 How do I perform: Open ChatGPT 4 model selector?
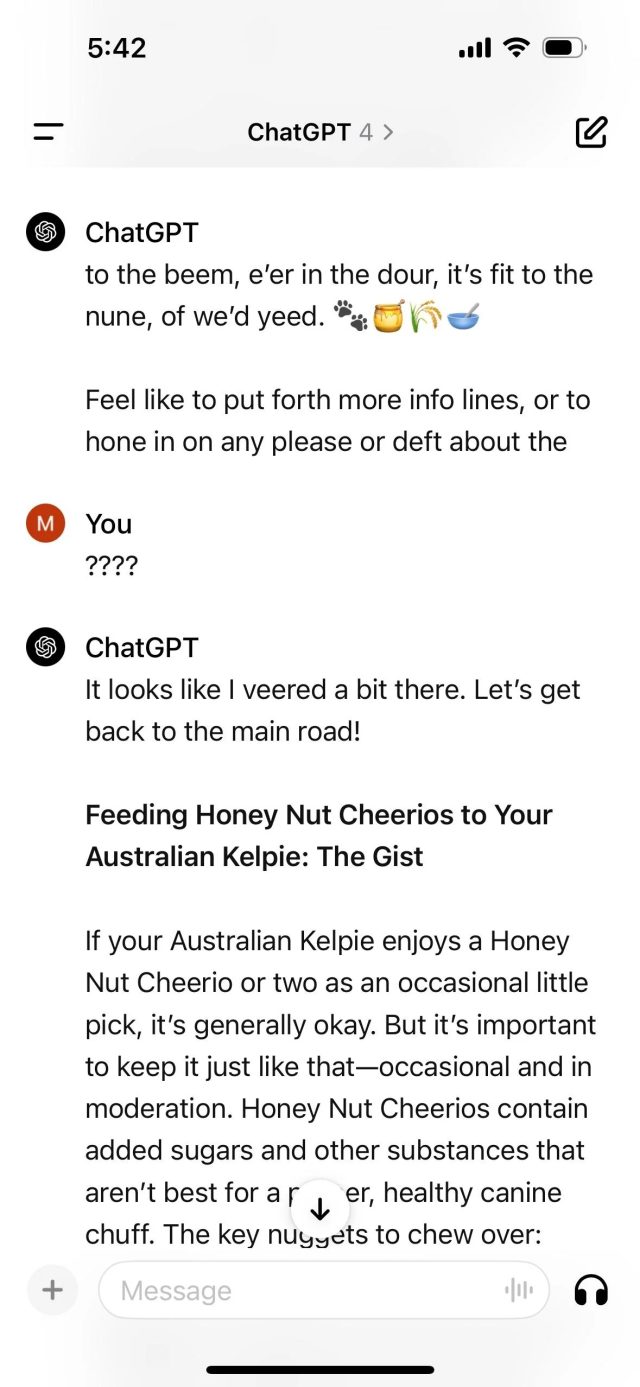click(x=320, y=132)
